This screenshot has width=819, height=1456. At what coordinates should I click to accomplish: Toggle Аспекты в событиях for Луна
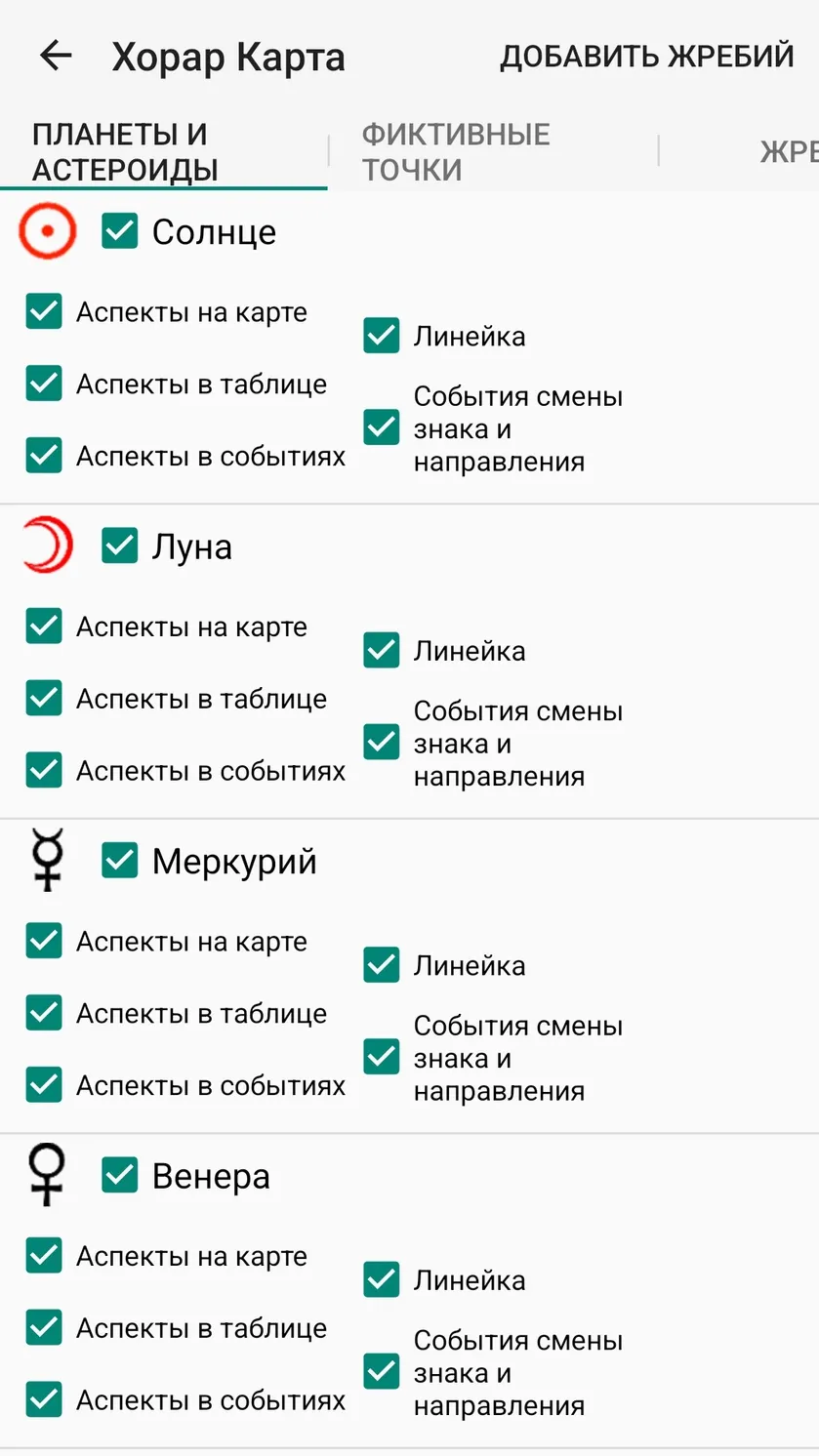pyautogui.click(x=44, y=770)
